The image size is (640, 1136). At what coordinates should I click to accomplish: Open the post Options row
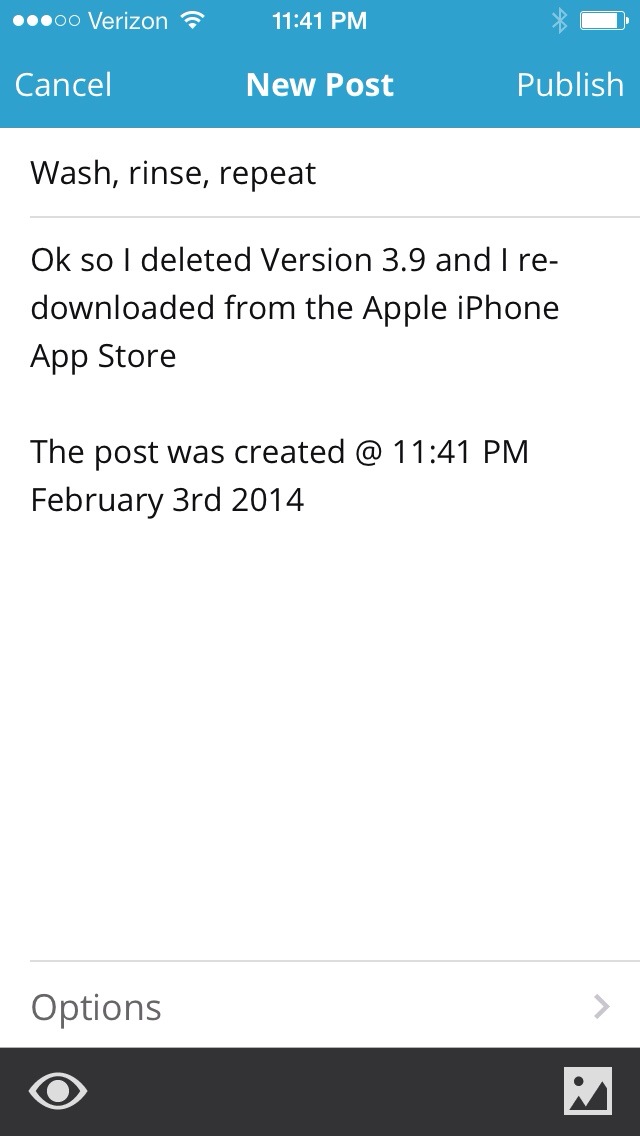320,1006
